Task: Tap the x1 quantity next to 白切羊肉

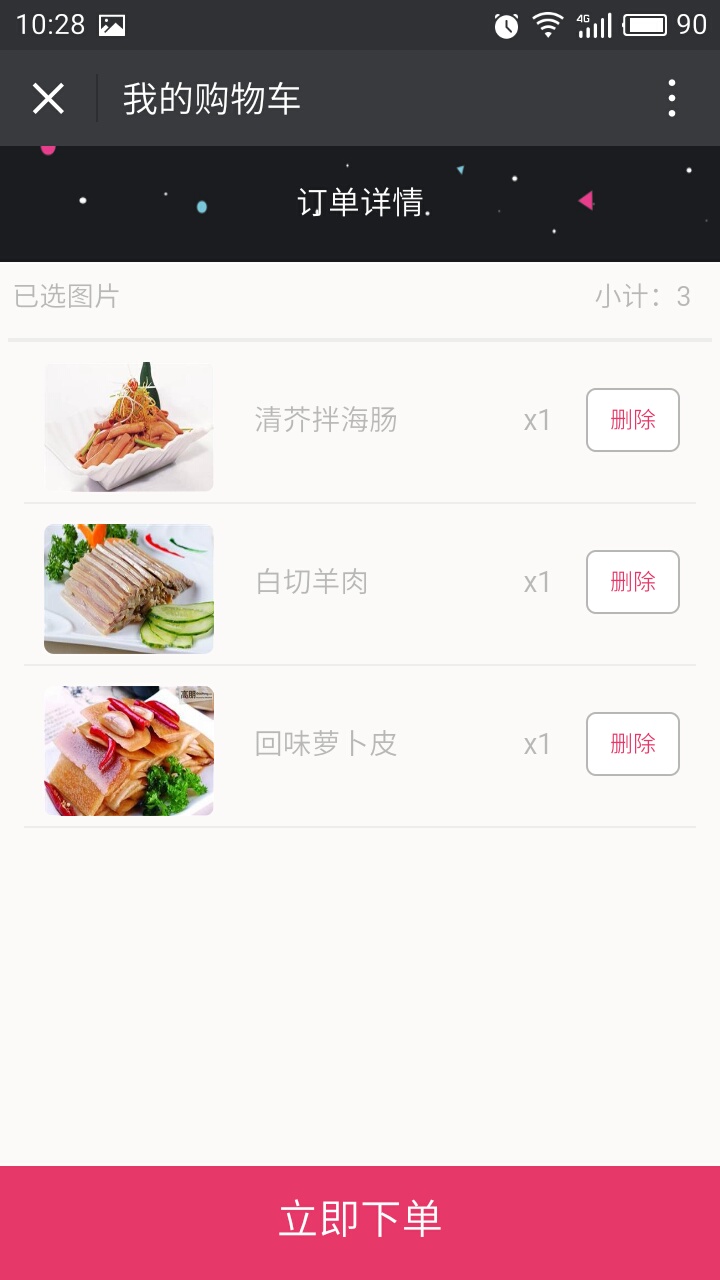Action: 538,581
